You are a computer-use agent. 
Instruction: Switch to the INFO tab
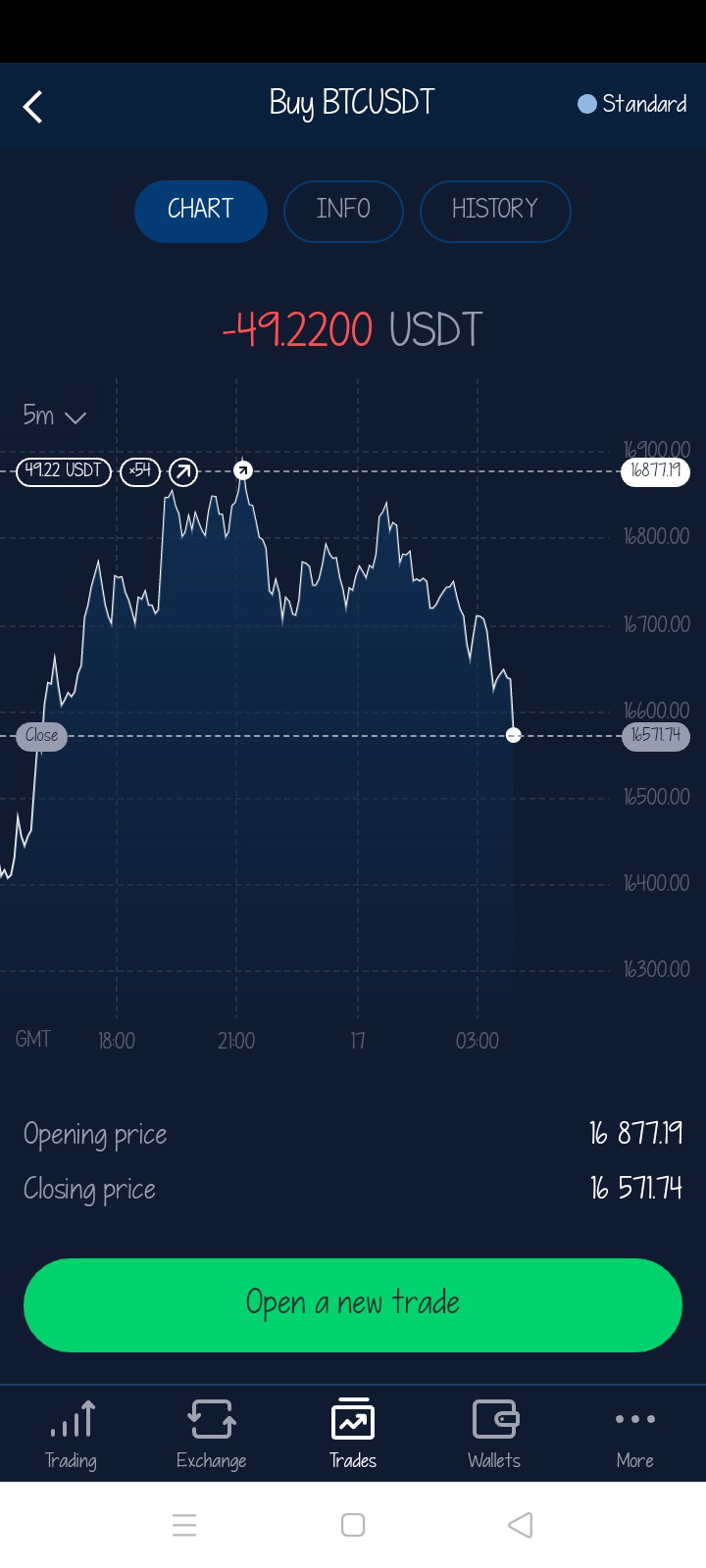[x=343, y=211]
